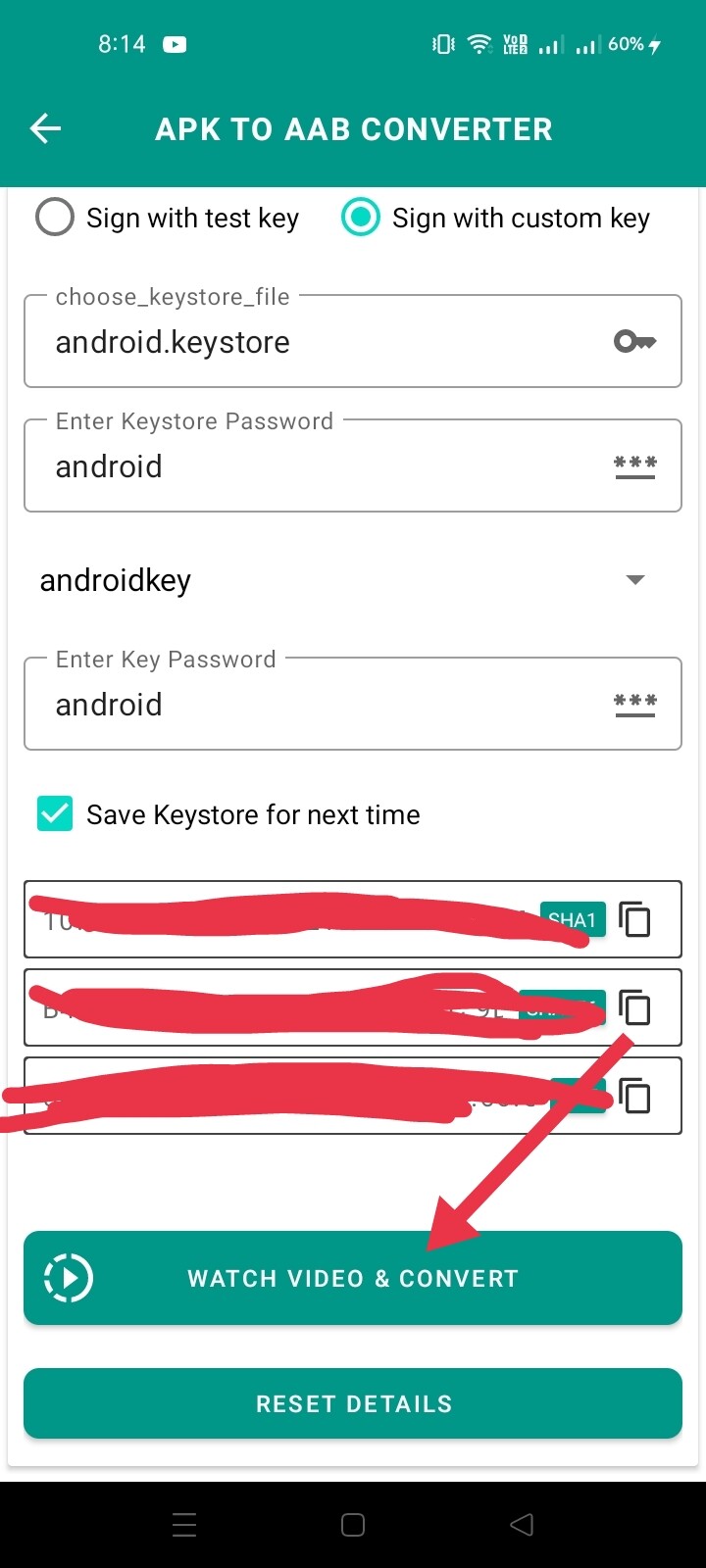The height and width of the screenshot is (1568, 706).
Task: Select the Sign with test key option
Action: [x=55, y=217]
